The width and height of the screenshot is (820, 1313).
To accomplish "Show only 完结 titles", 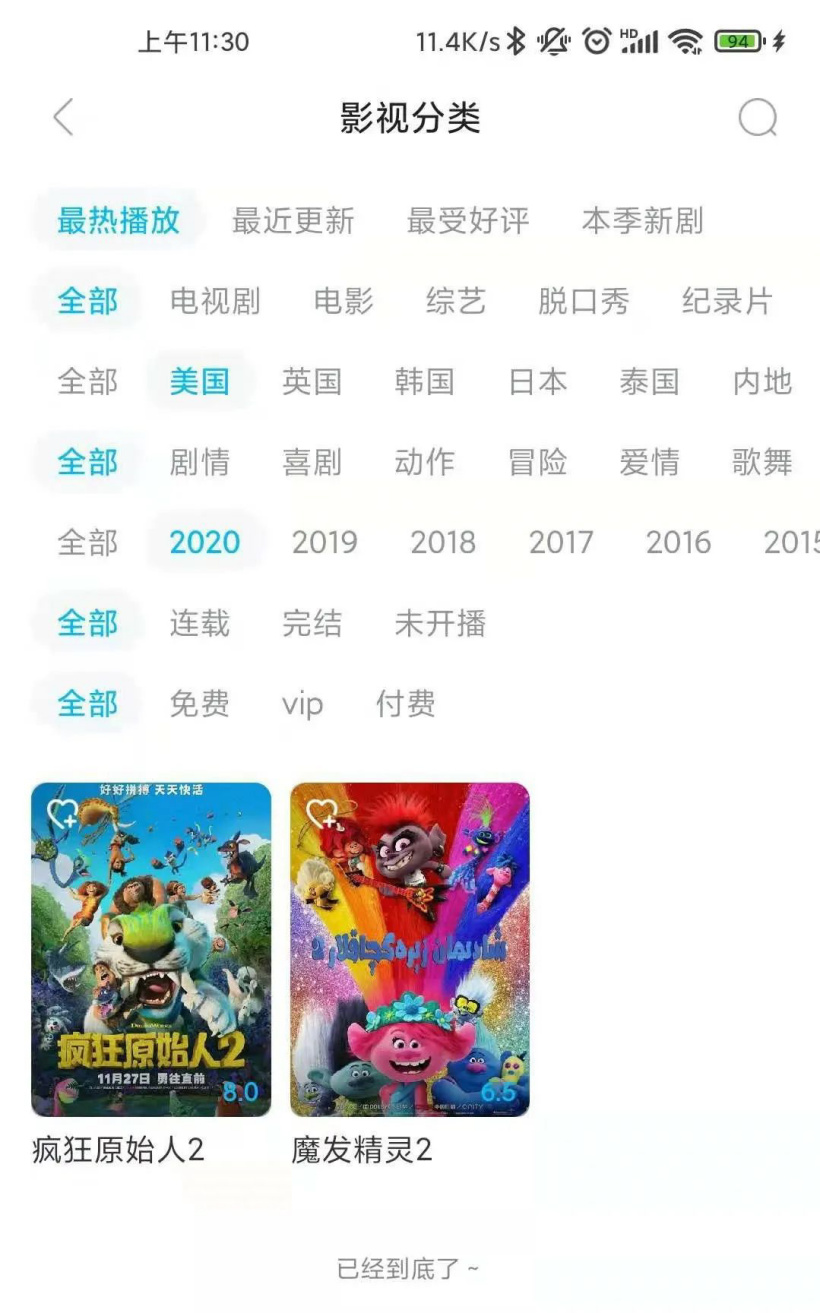I will point(312,624).
